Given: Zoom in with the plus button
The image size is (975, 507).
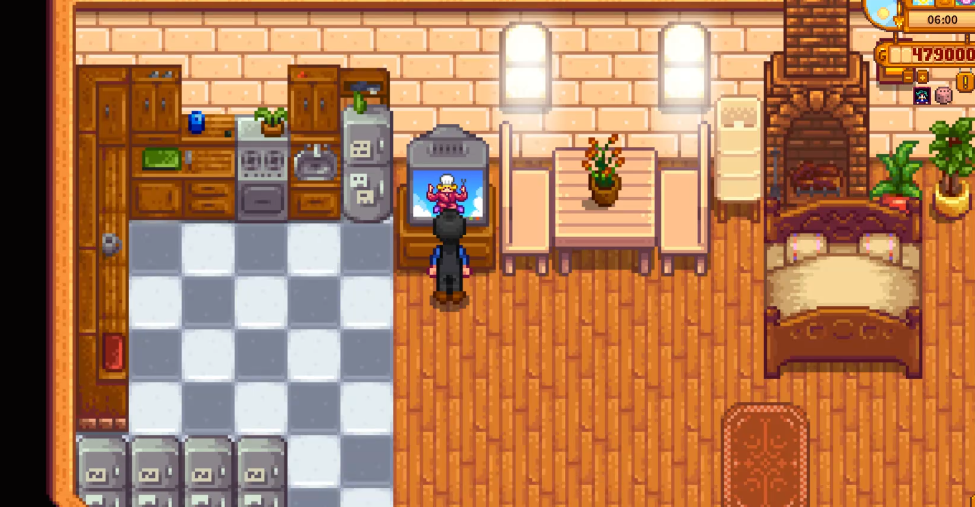Looking at the screenshot, I should pos(922,76).
